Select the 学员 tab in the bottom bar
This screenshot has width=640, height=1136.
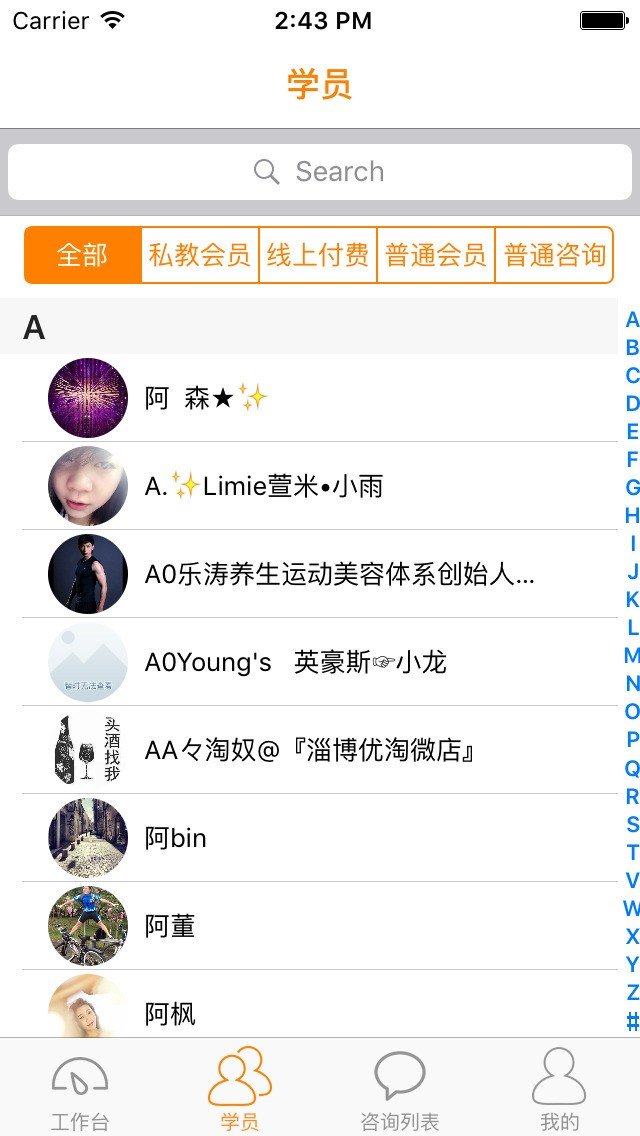240,1088
